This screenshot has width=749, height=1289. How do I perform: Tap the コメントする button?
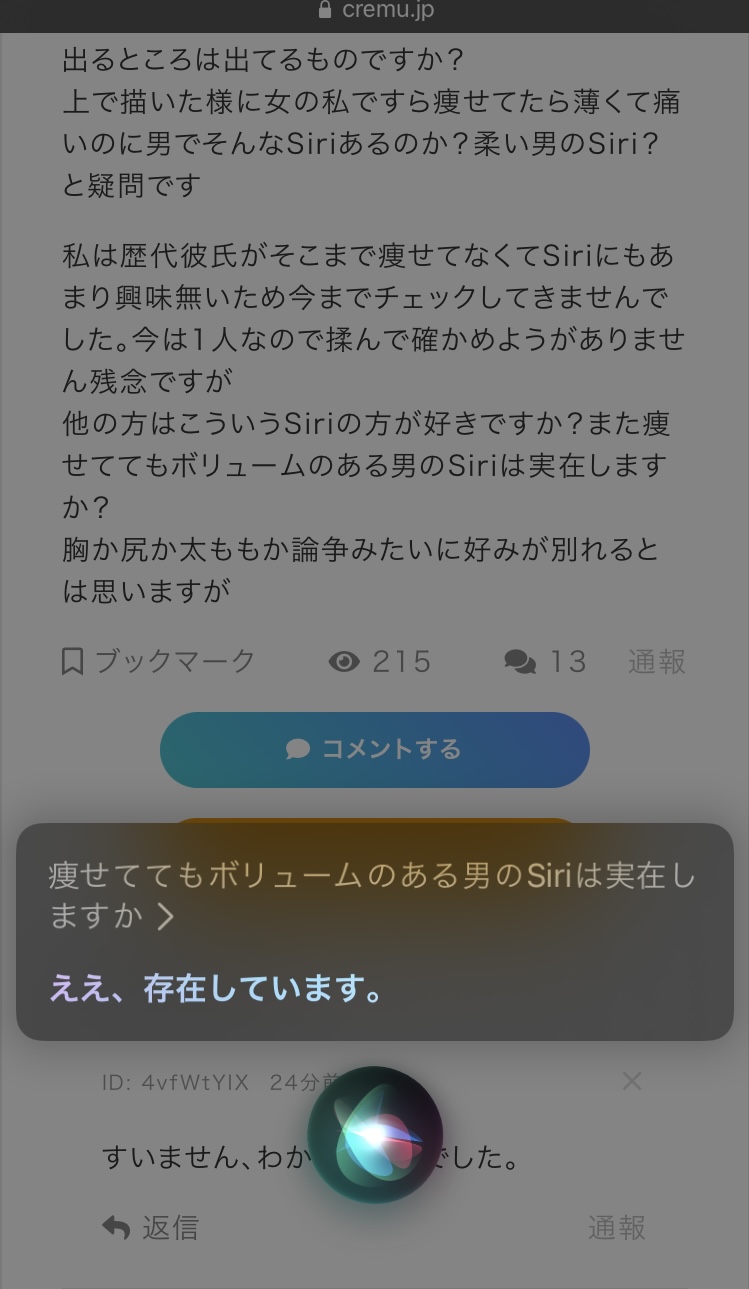374,749
